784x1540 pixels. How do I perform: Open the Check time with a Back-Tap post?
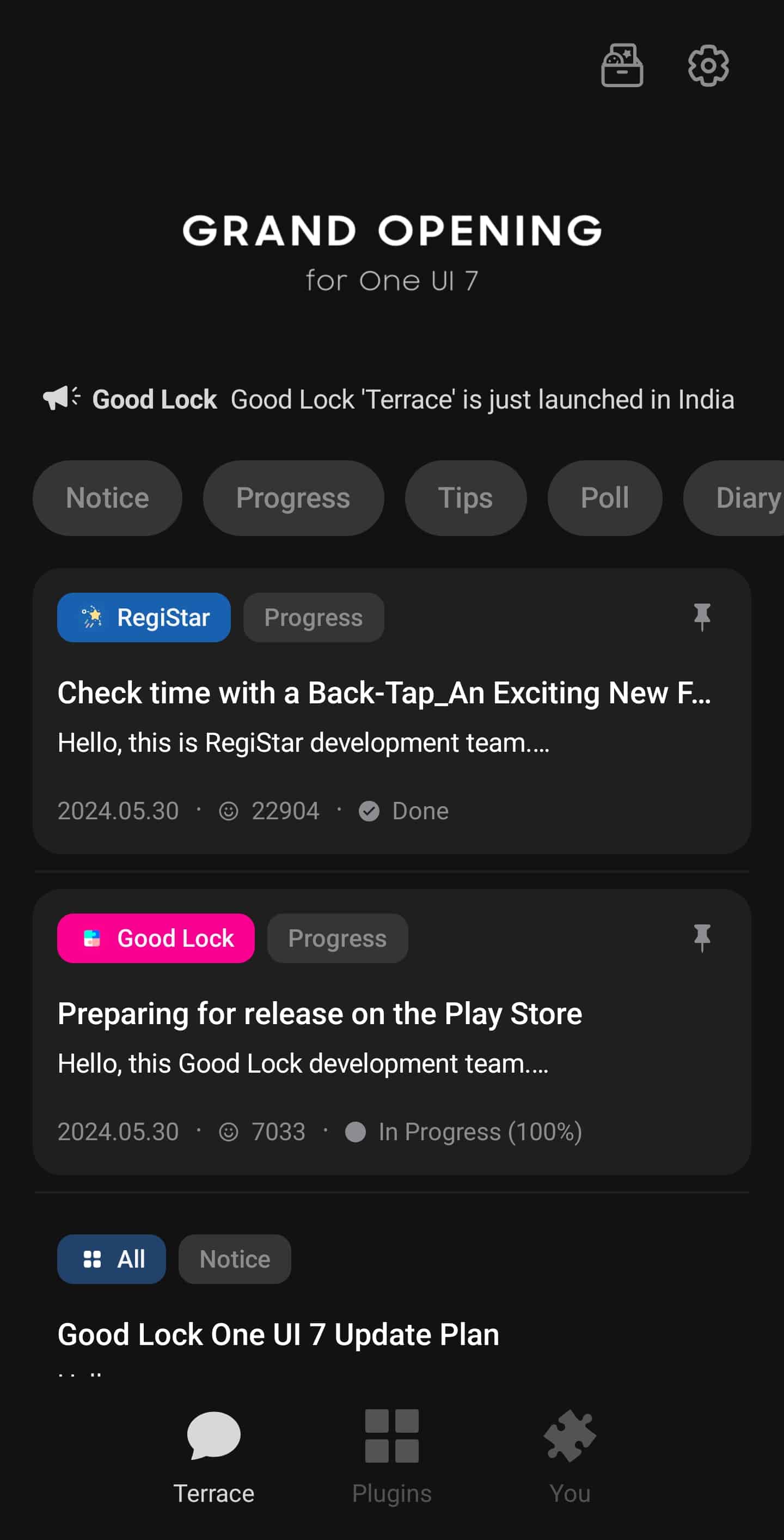[392, 711]
